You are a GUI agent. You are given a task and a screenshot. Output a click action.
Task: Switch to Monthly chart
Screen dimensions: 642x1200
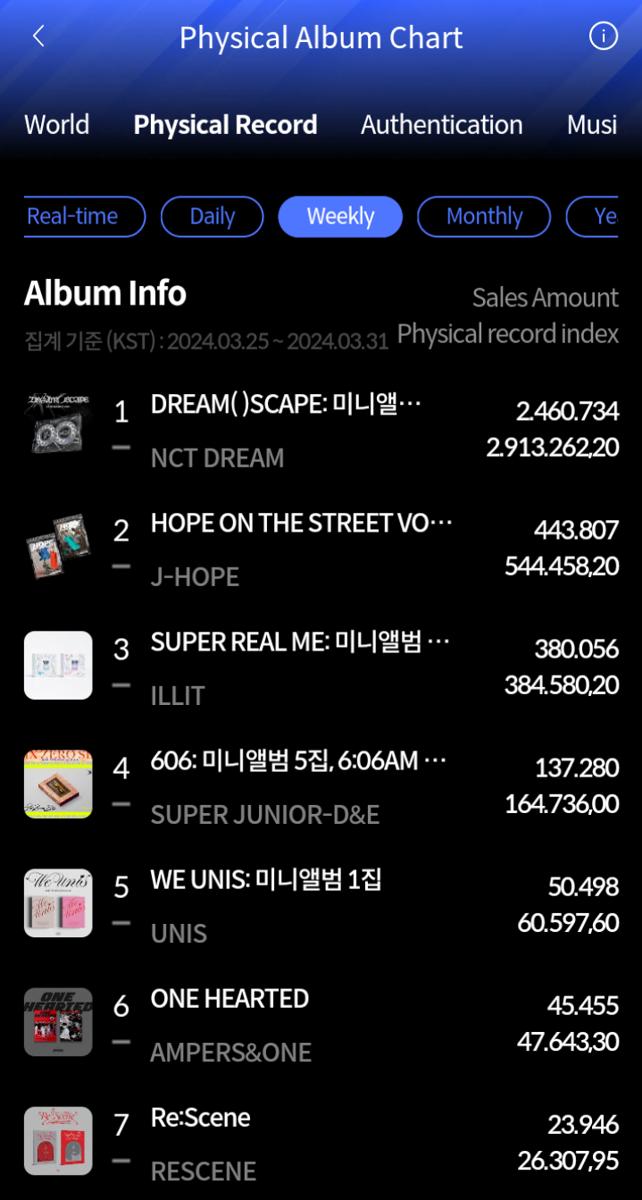(484, 216)
